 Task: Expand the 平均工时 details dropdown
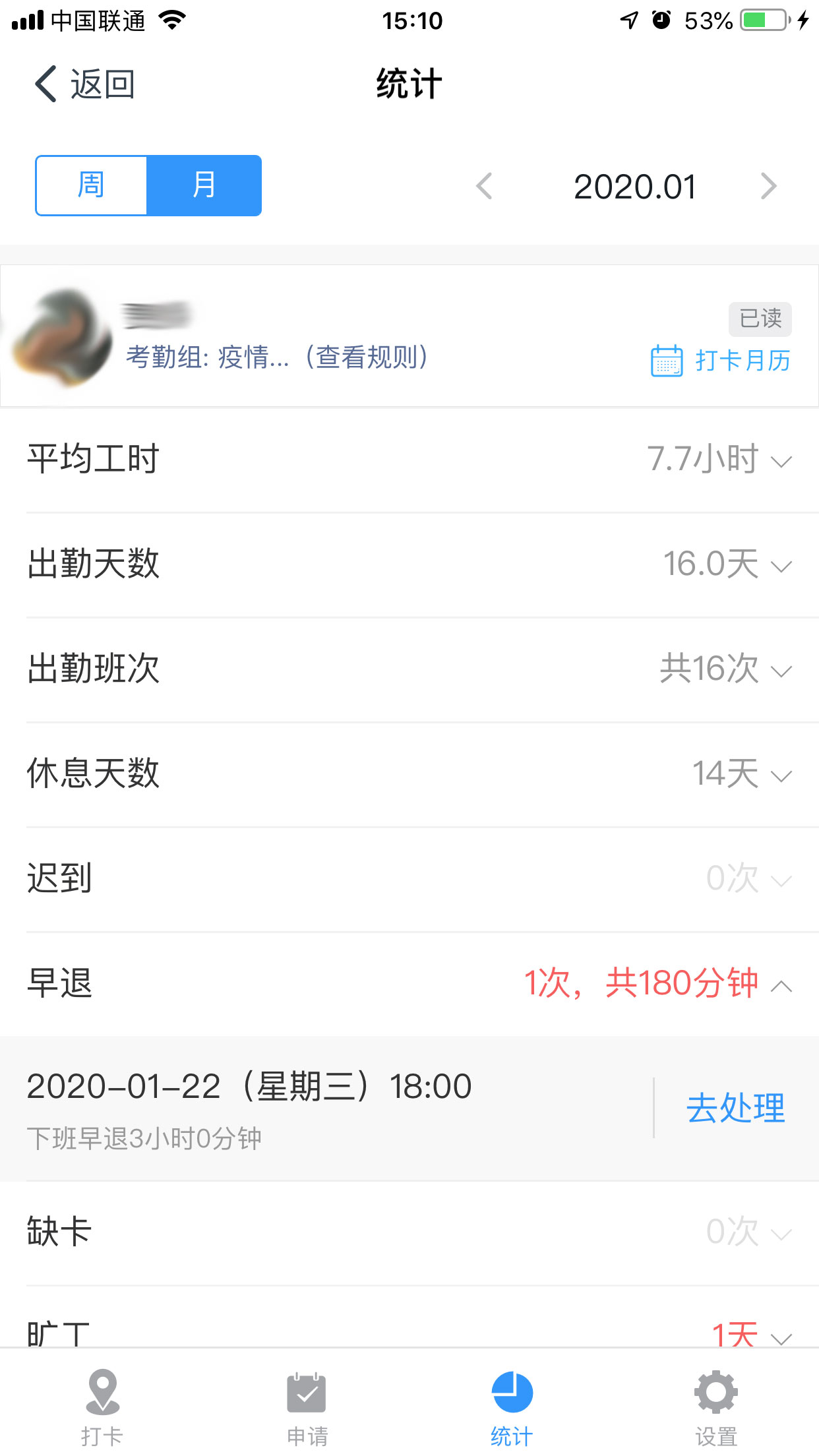pyautogui.click(x=781, y=461)
